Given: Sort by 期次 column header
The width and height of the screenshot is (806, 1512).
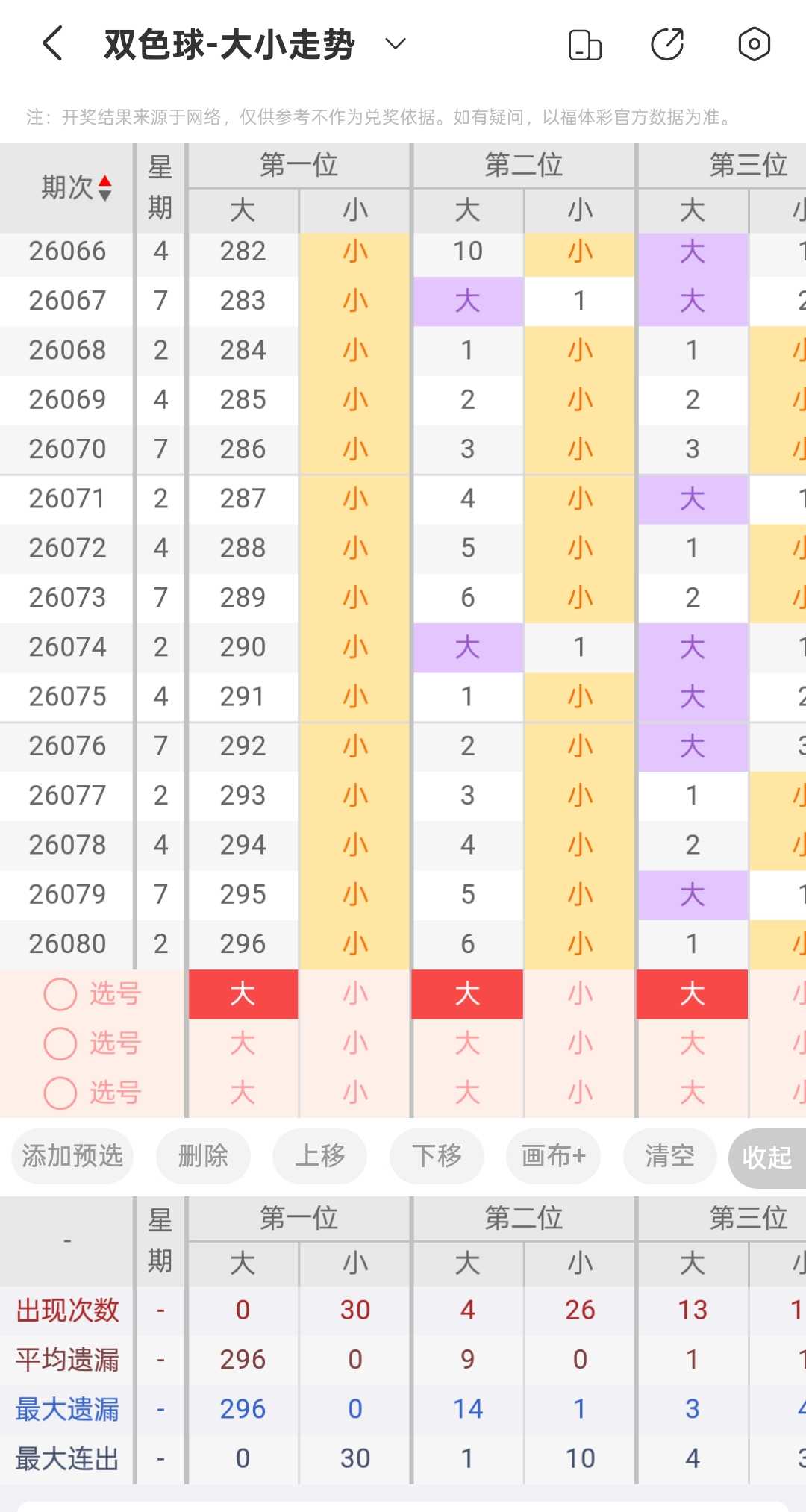Looking at the screenshot, I should [76, 187].
